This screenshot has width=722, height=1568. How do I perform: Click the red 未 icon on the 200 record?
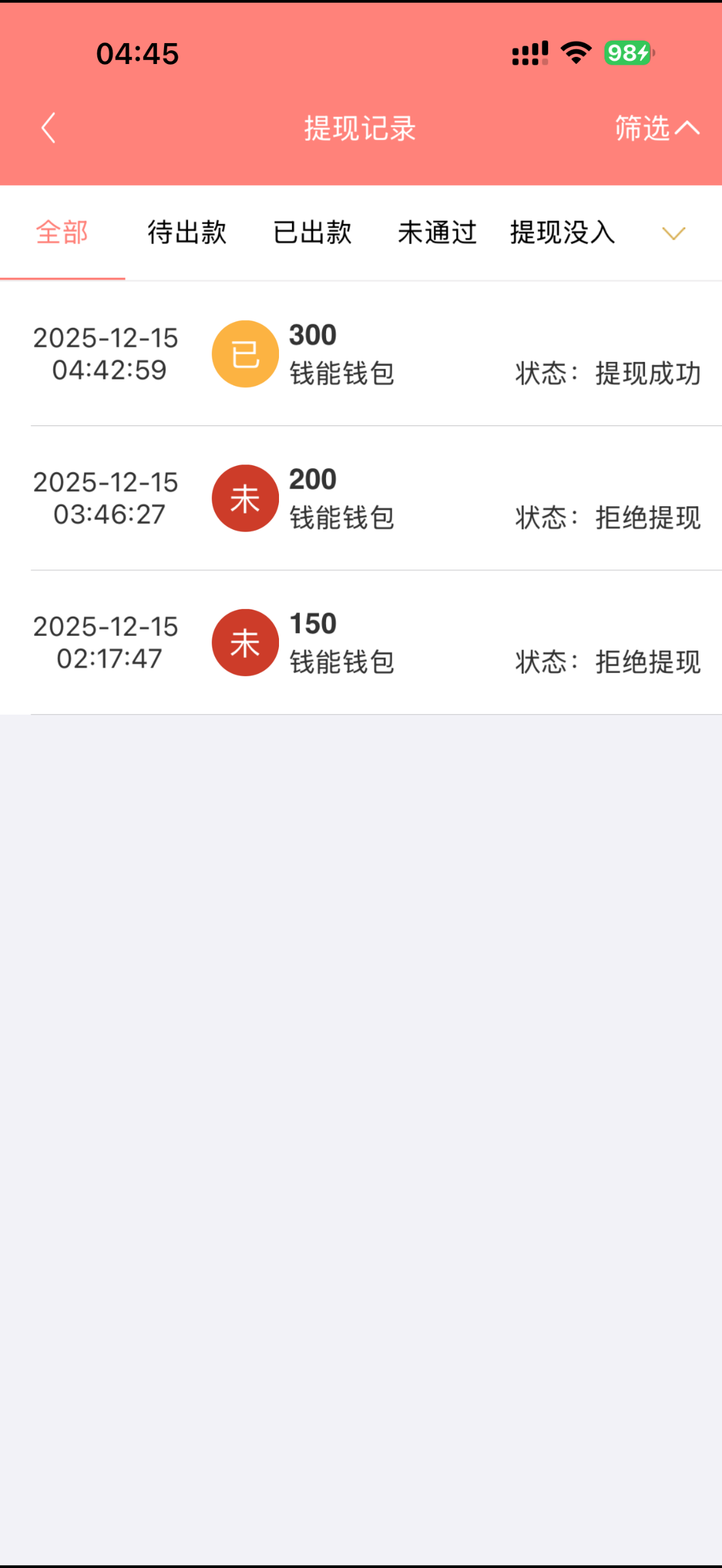pyautogui.click(x=244, y=498)
